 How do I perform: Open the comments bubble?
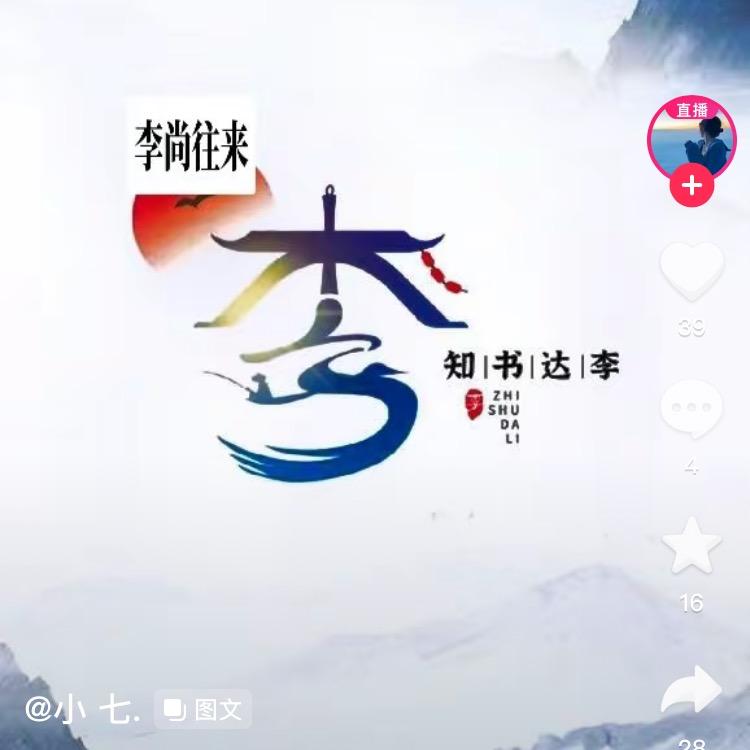(x=692, y=410)
